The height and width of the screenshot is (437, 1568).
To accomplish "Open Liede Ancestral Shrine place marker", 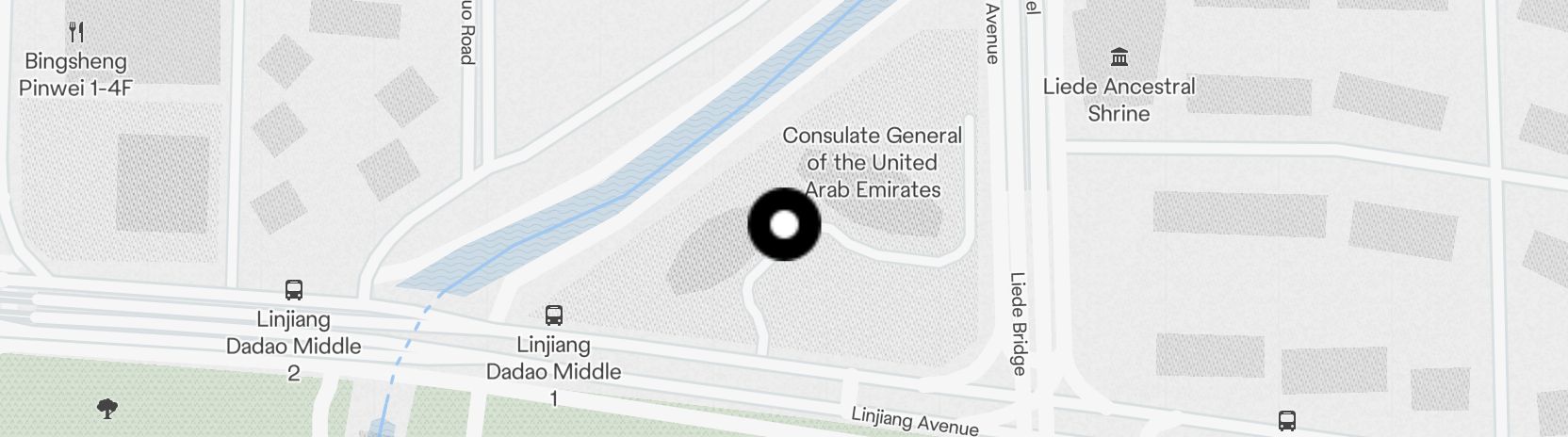I will point(1119,58).
